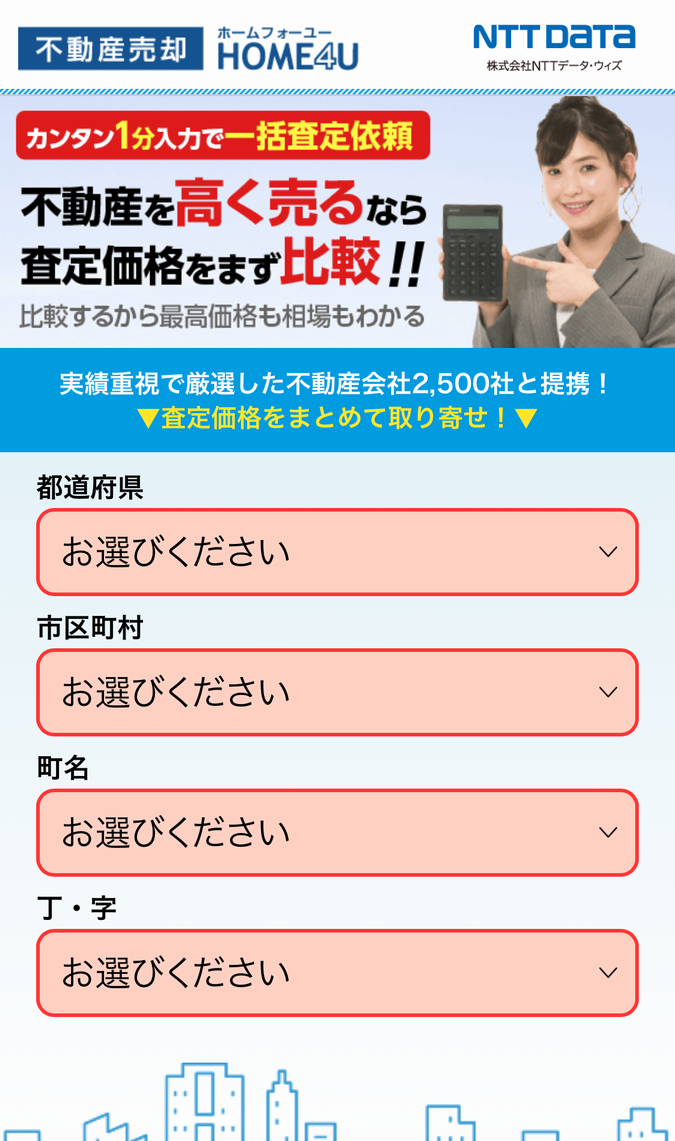Screen dimensions: 675x1141
Task: Expand the 市区町村 selector
Action: (x=338, y=692)
